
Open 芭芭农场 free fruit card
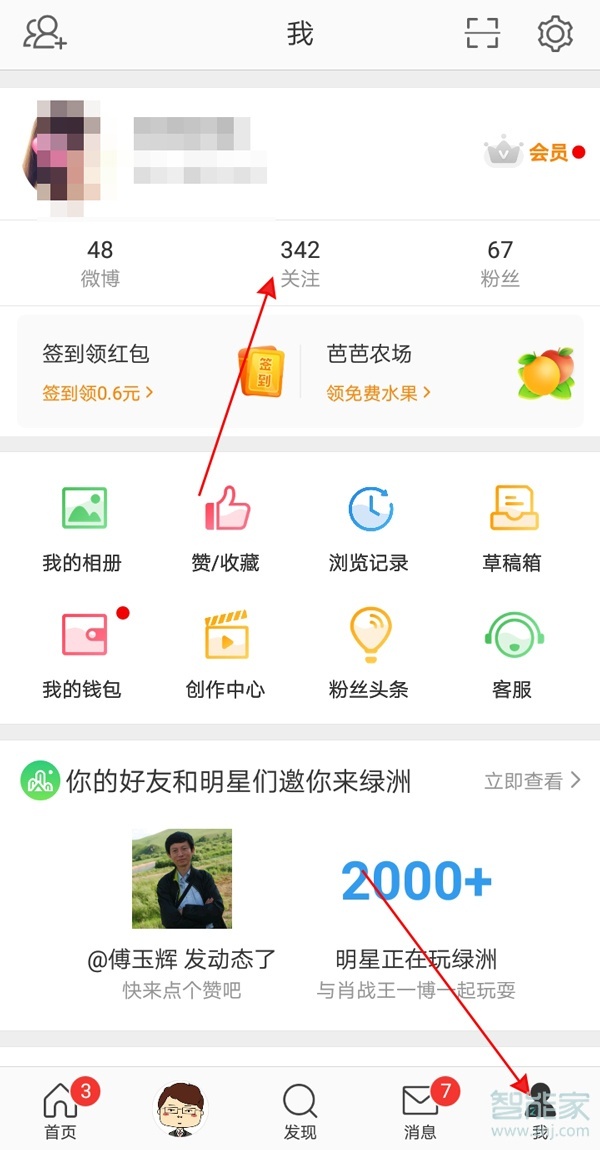pyautogui.click(x=440, y=372)
